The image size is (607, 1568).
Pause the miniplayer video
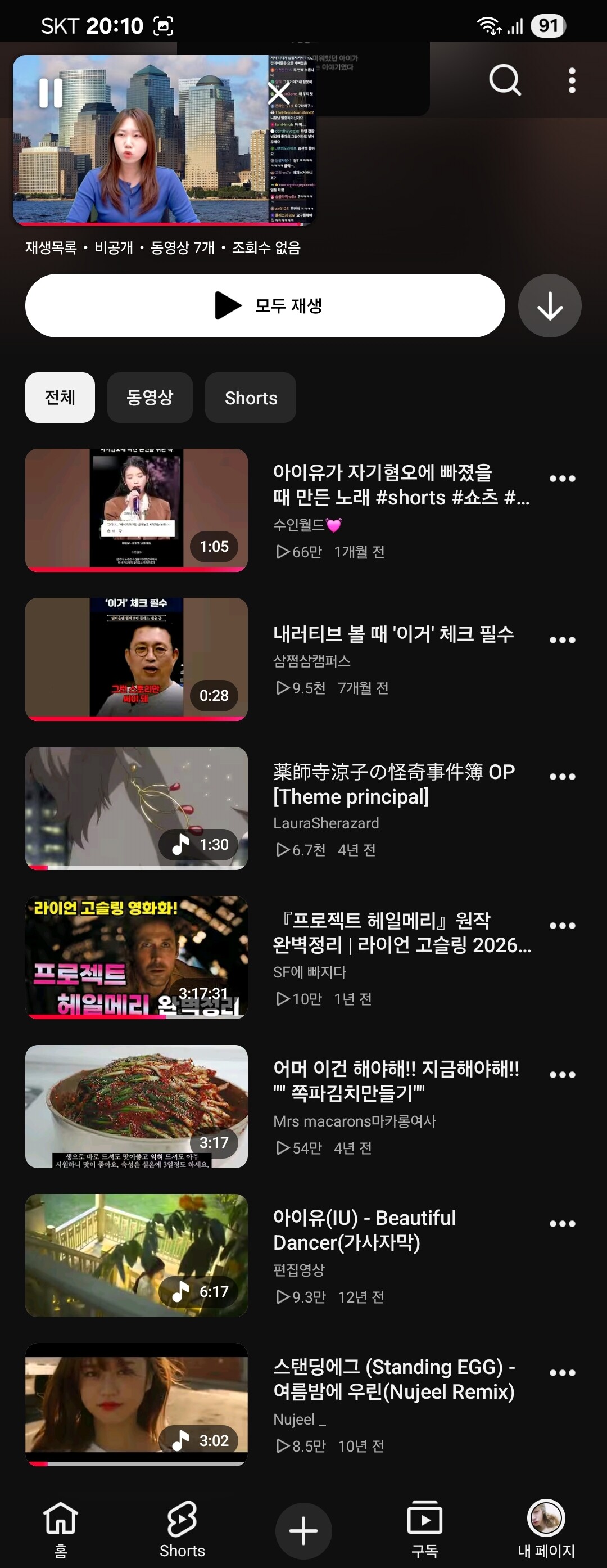[x=51, y=93]
